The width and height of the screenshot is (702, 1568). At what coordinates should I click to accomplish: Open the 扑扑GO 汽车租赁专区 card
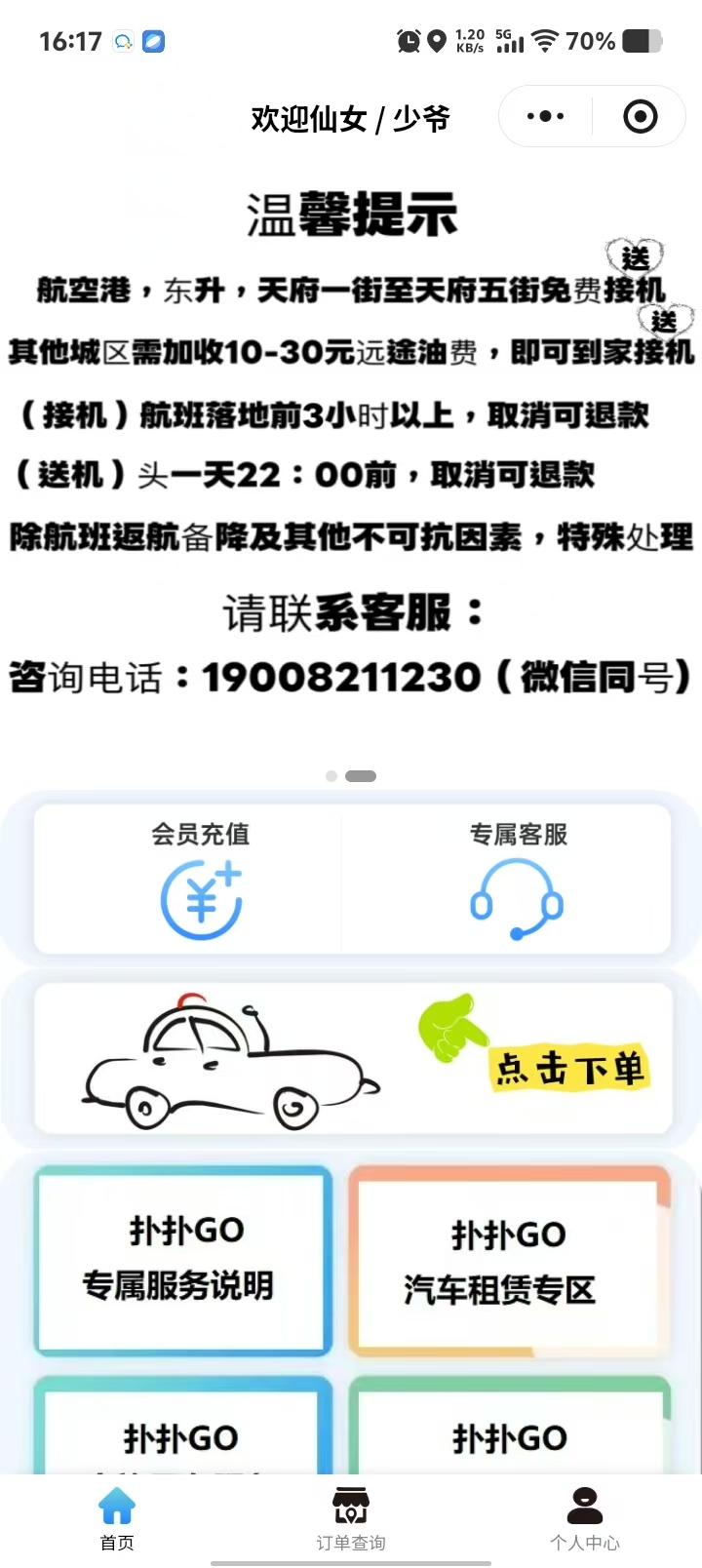pos(509,1262)
